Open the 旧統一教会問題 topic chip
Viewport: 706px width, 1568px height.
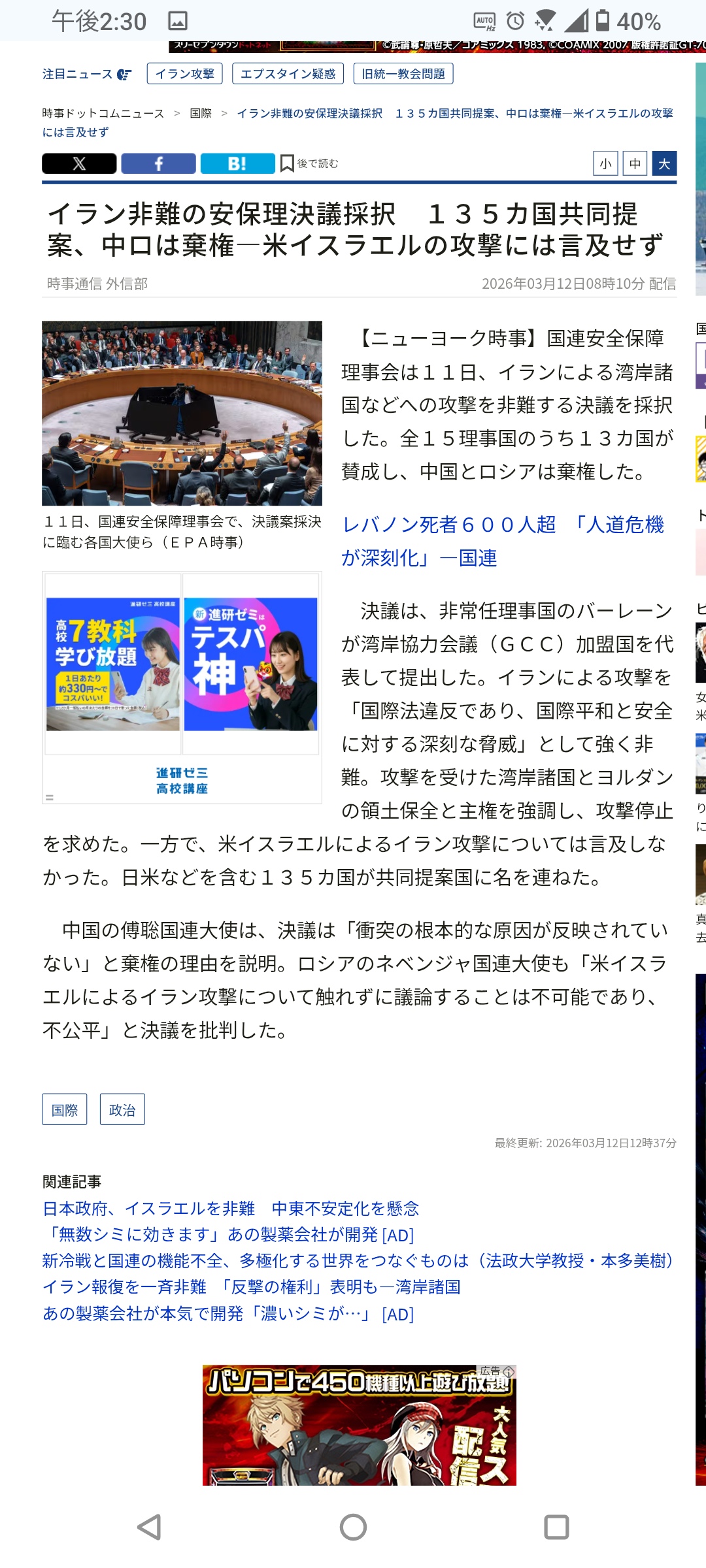(x=403, y=74)
